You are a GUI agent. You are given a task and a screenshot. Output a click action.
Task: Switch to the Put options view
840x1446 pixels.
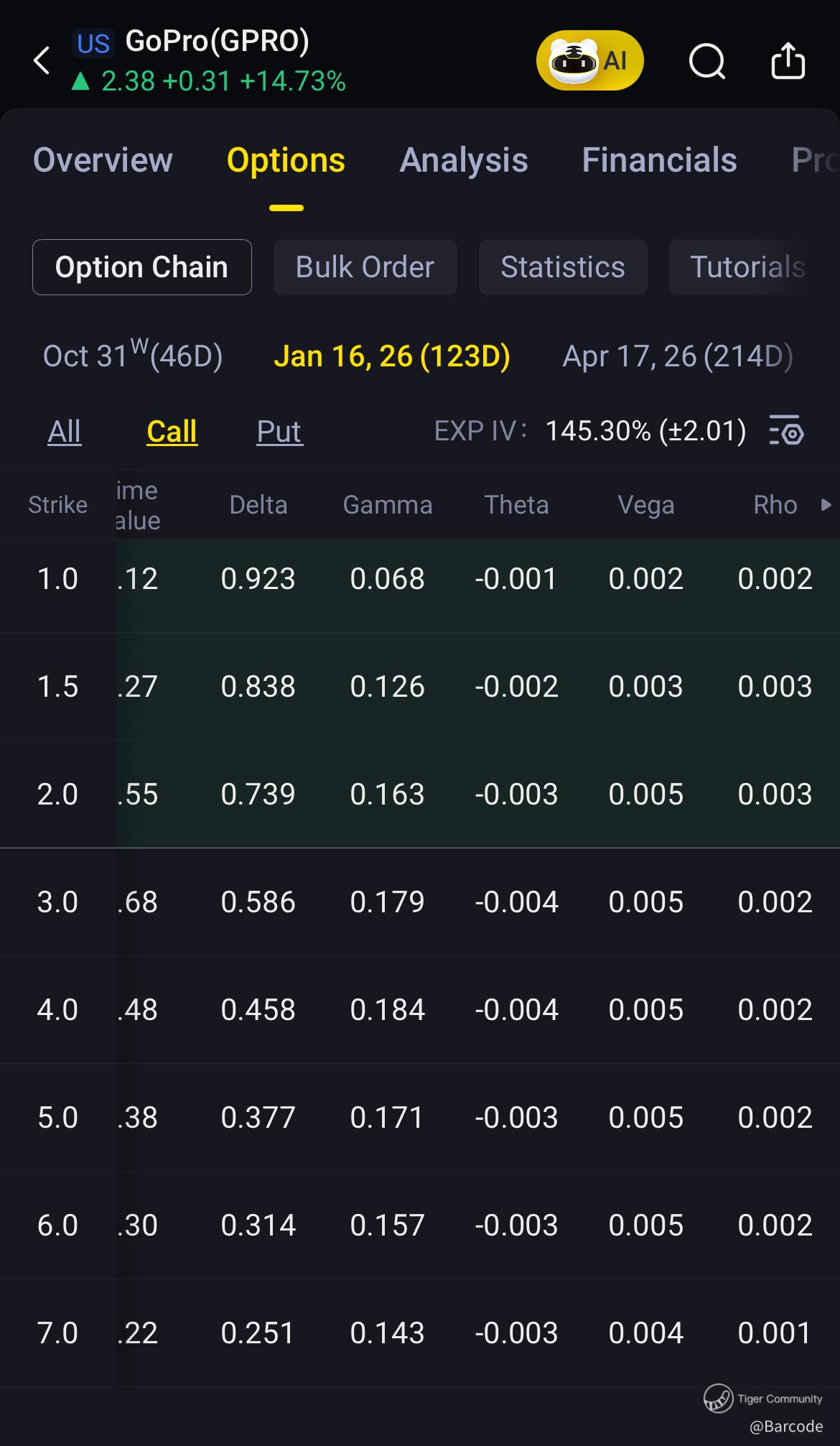pyautogui.click(x=279, y=432)
